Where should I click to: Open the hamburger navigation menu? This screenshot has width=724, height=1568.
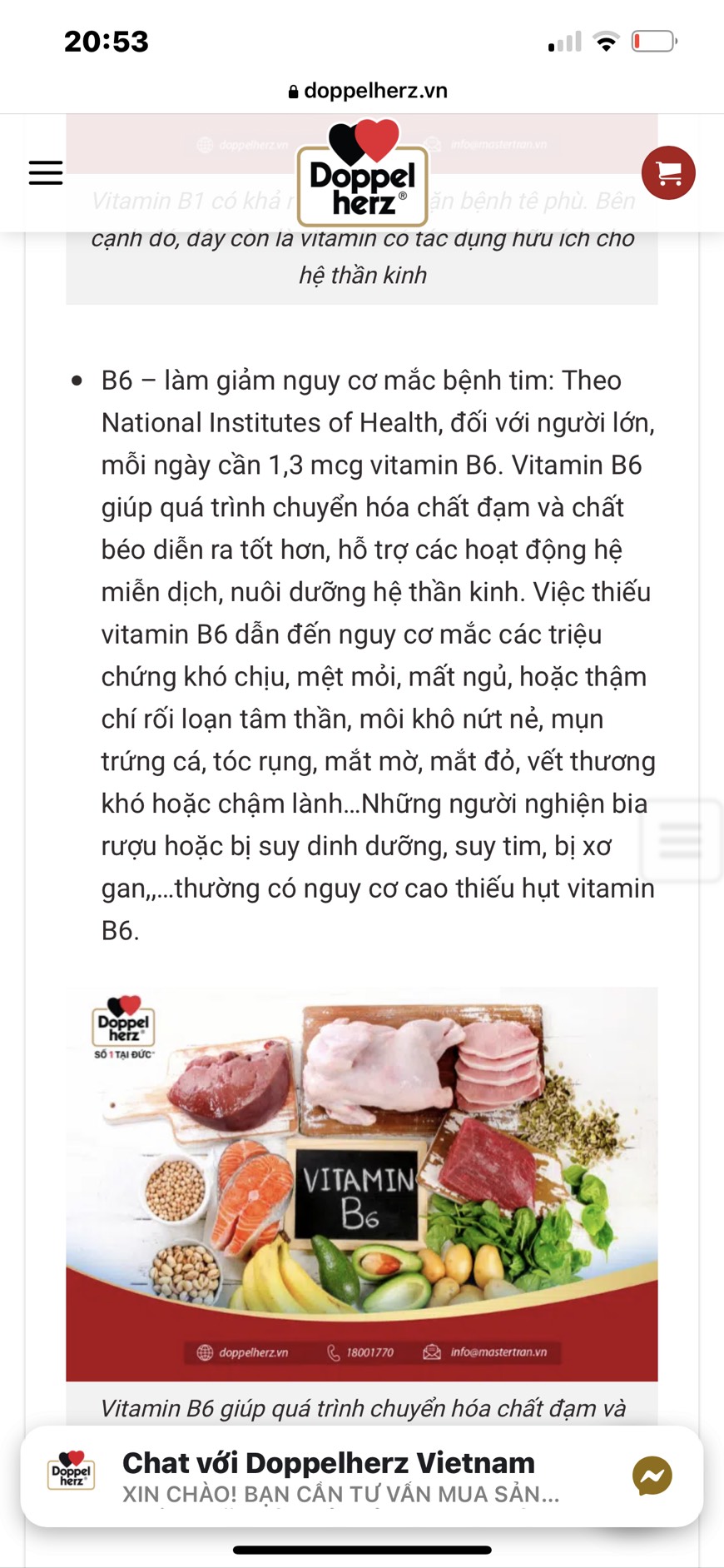[46, 172]
